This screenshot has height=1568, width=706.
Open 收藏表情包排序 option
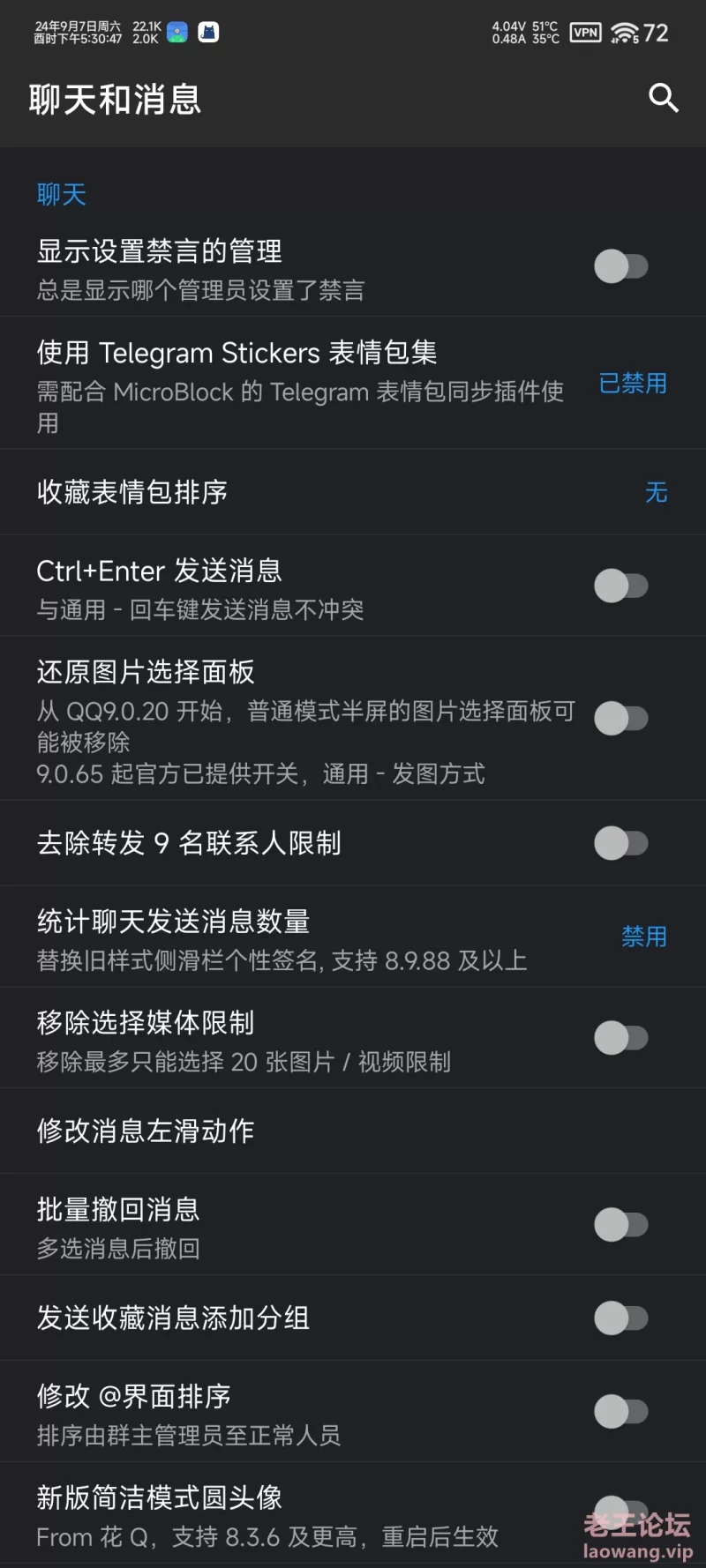(353, 492)
